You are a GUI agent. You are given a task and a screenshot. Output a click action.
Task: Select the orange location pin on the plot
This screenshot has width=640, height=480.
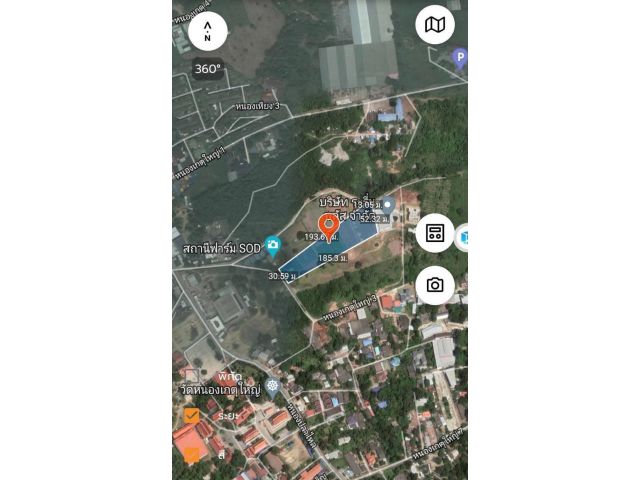pyautogui.click(x=328, y=226)
